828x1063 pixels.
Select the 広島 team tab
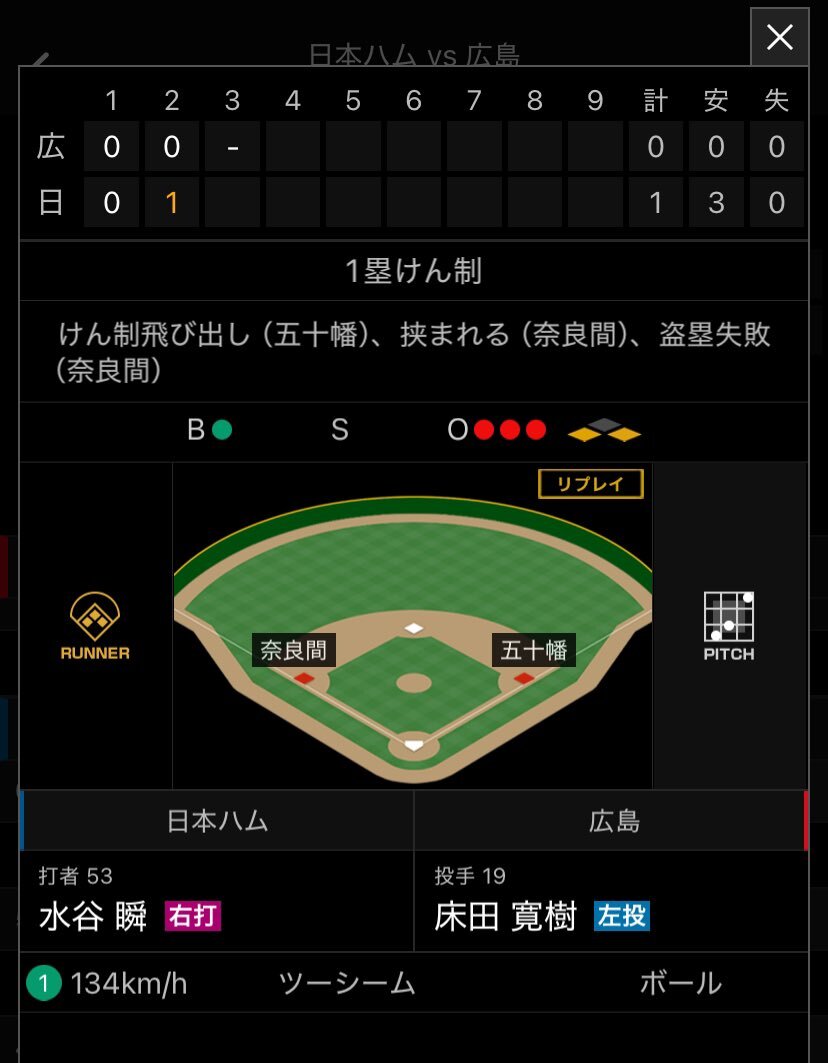tap(610, 821)
